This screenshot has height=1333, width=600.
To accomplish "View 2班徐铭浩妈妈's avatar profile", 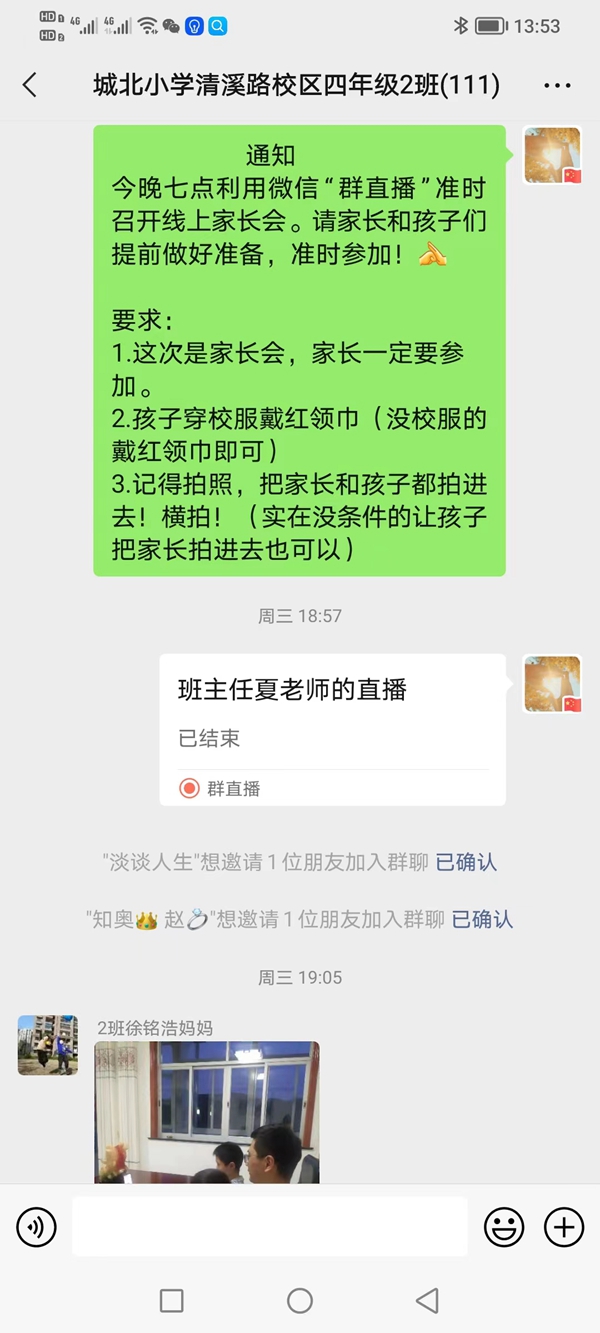I will (x=47, y=1045).
